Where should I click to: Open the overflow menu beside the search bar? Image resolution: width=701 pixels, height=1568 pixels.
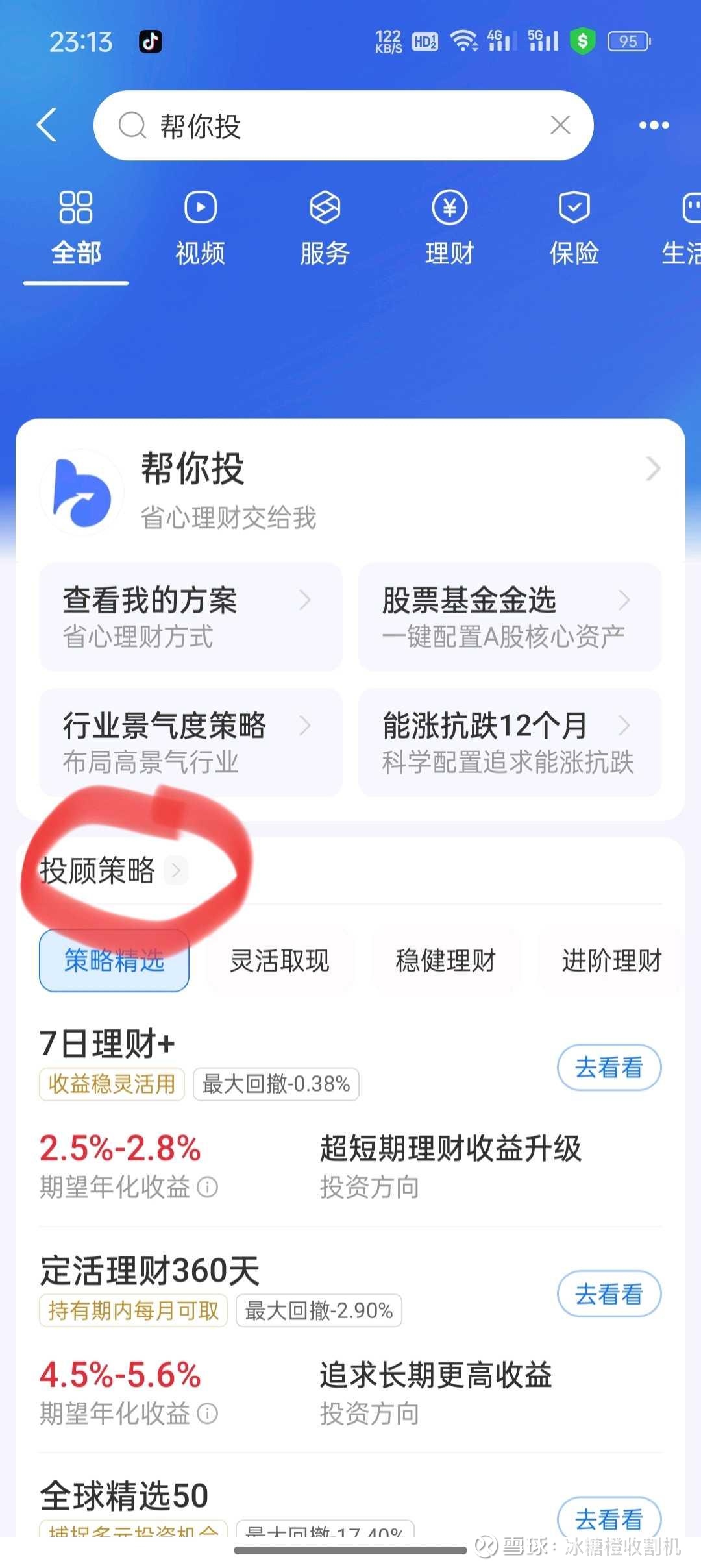(x=653, y=125)
